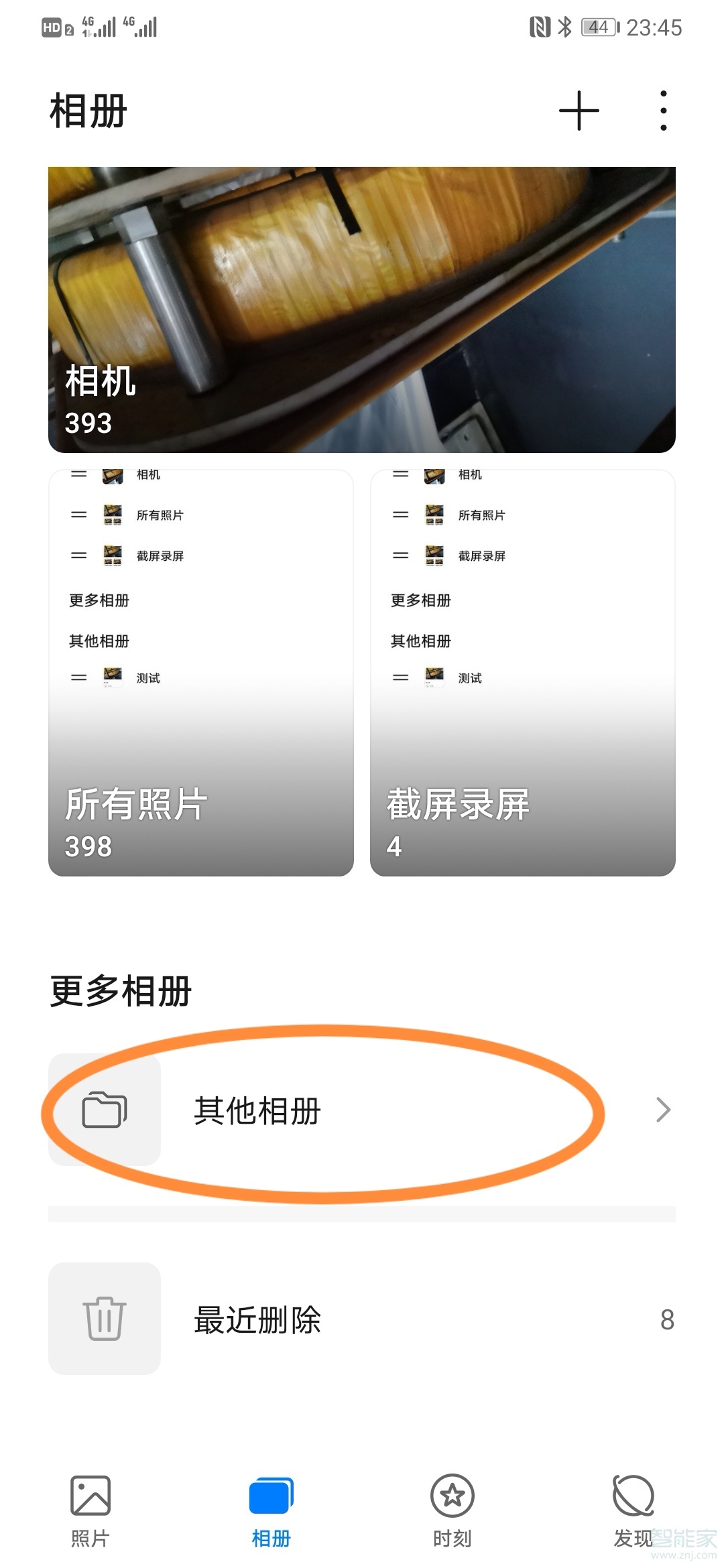This screenshot has width=724, height=1568.
Task: Tap the Bluetooth status bar icon
Action: pos(564,27)
